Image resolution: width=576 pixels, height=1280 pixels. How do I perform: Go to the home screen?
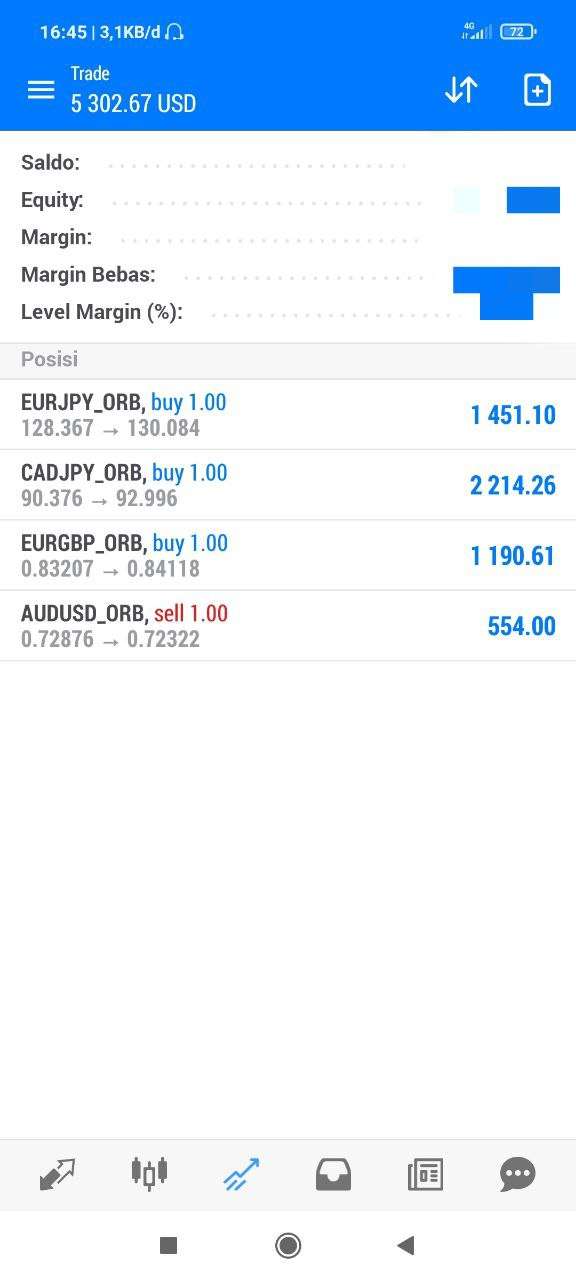(x=288, y=1245)
